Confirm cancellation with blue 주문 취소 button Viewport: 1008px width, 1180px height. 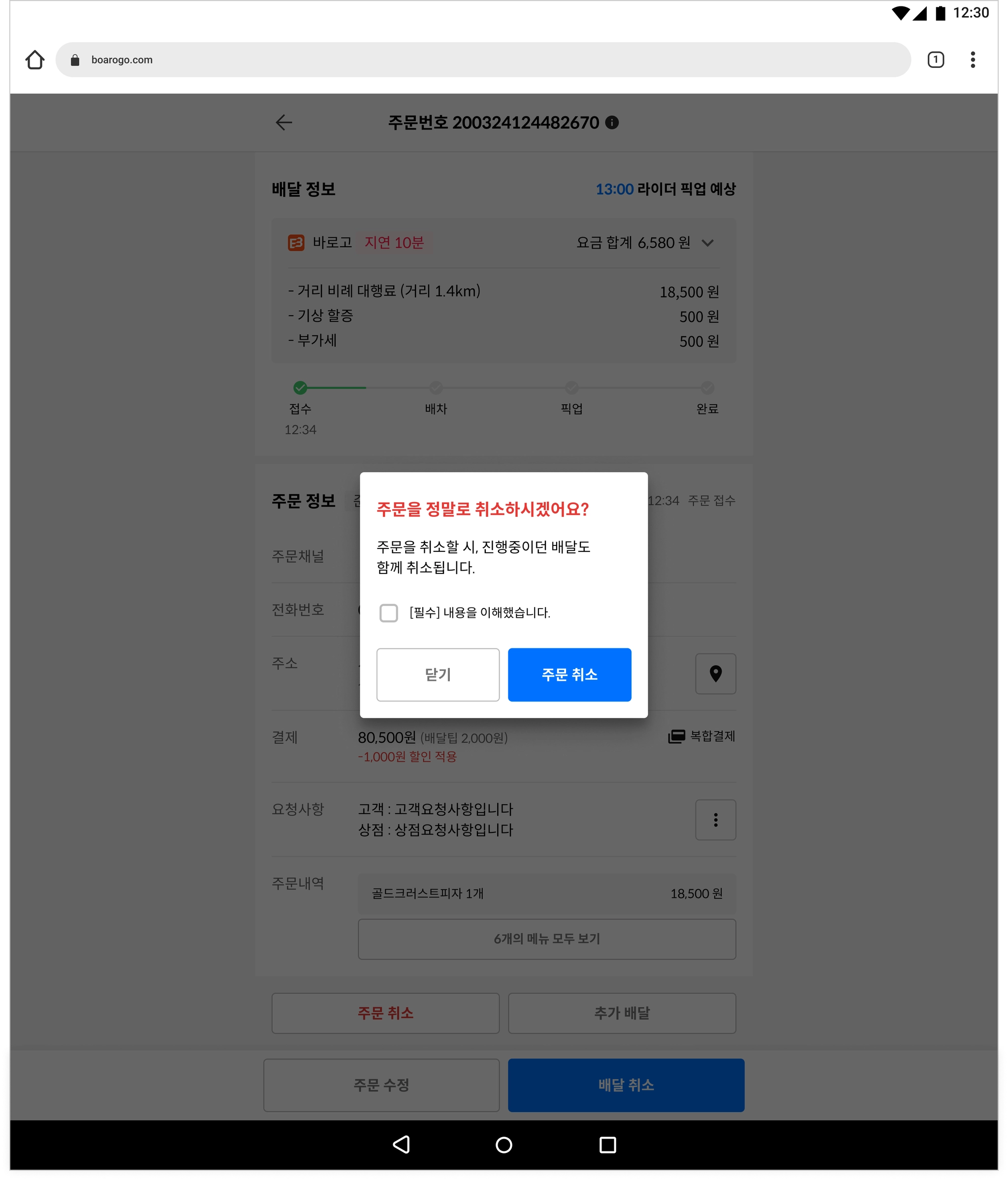click(569, 674)
